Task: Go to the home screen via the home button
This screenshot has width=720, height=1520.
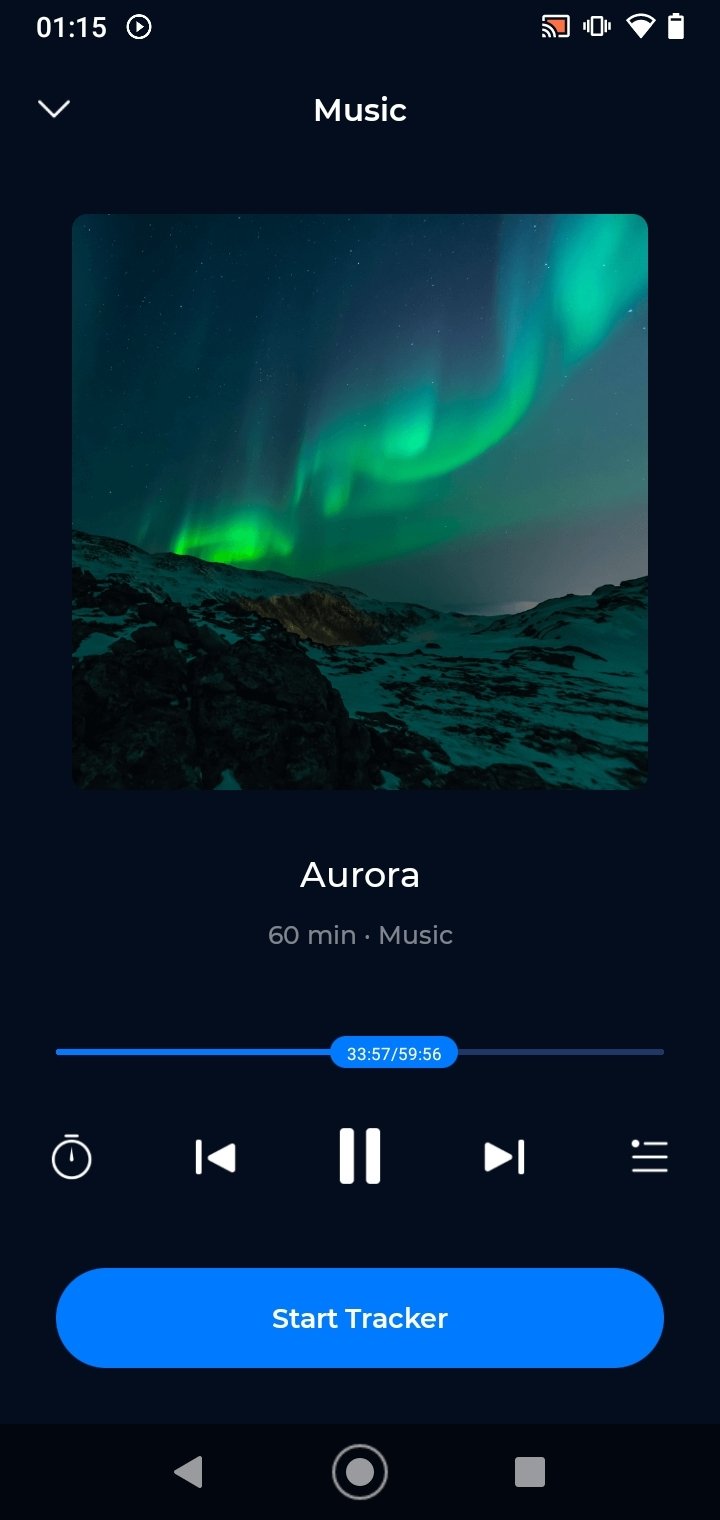Action: (360, 1472)
